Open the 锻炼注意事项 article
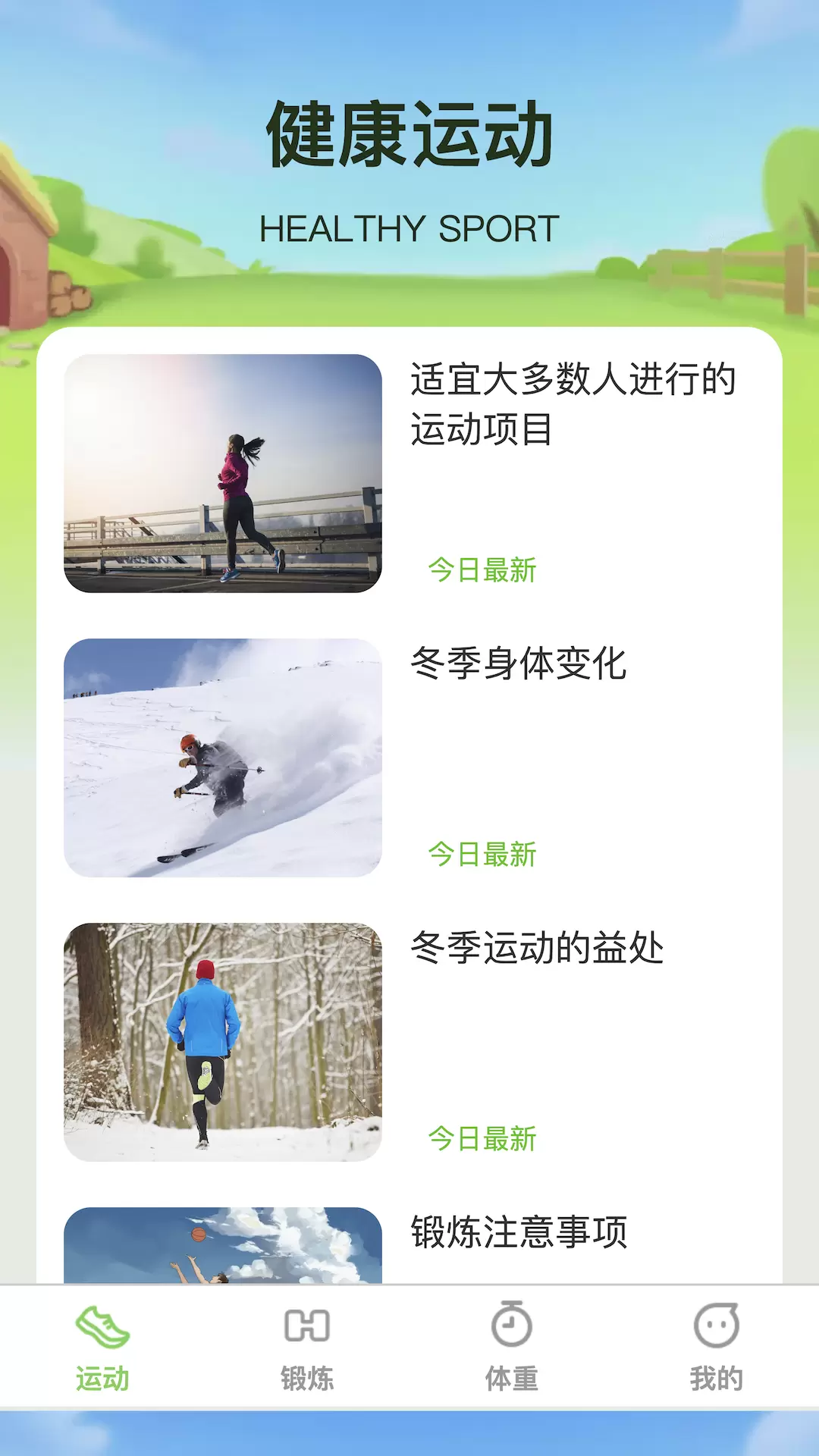Viewport: 819px width, 1456px height. pos(409,1245)
